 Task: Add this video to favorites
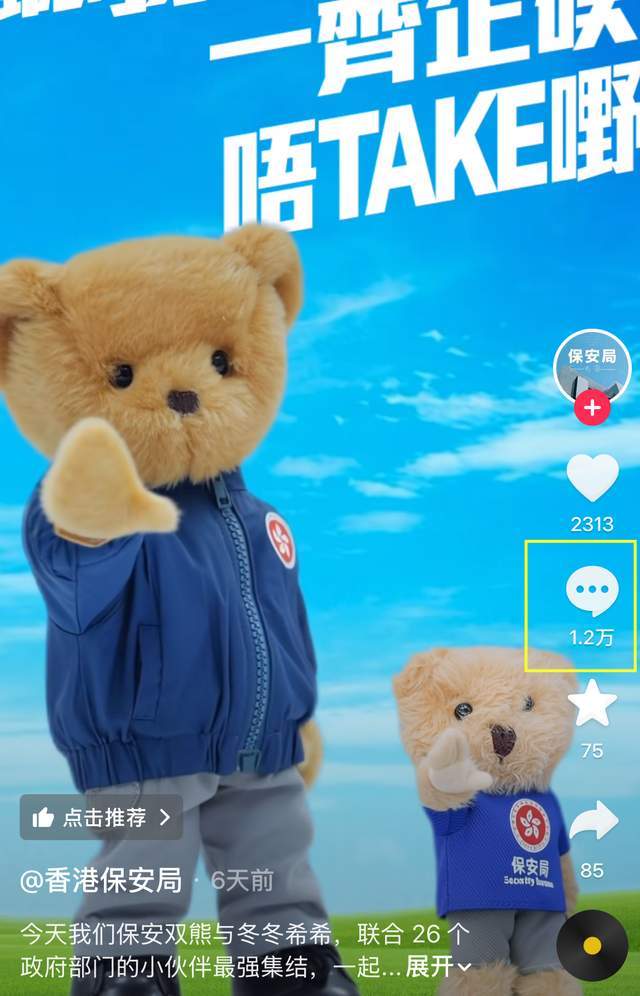(x=592, y=704)
